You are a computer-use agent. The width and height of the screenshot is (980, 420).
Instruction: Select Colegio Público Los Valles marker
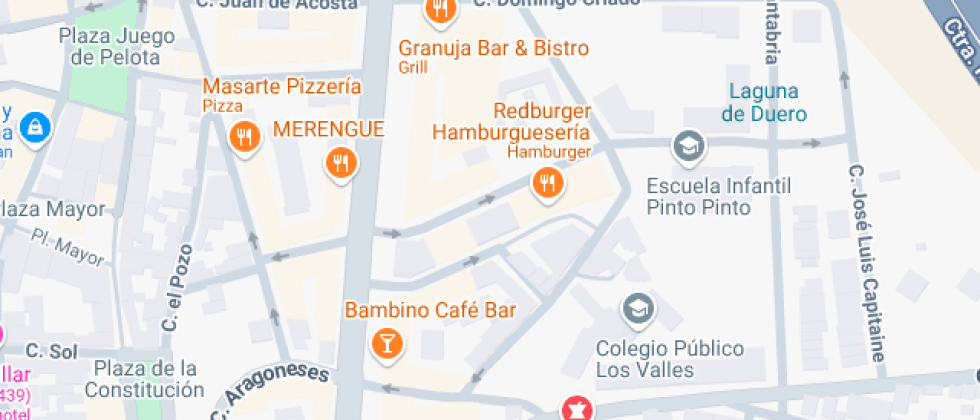point(637,310)
